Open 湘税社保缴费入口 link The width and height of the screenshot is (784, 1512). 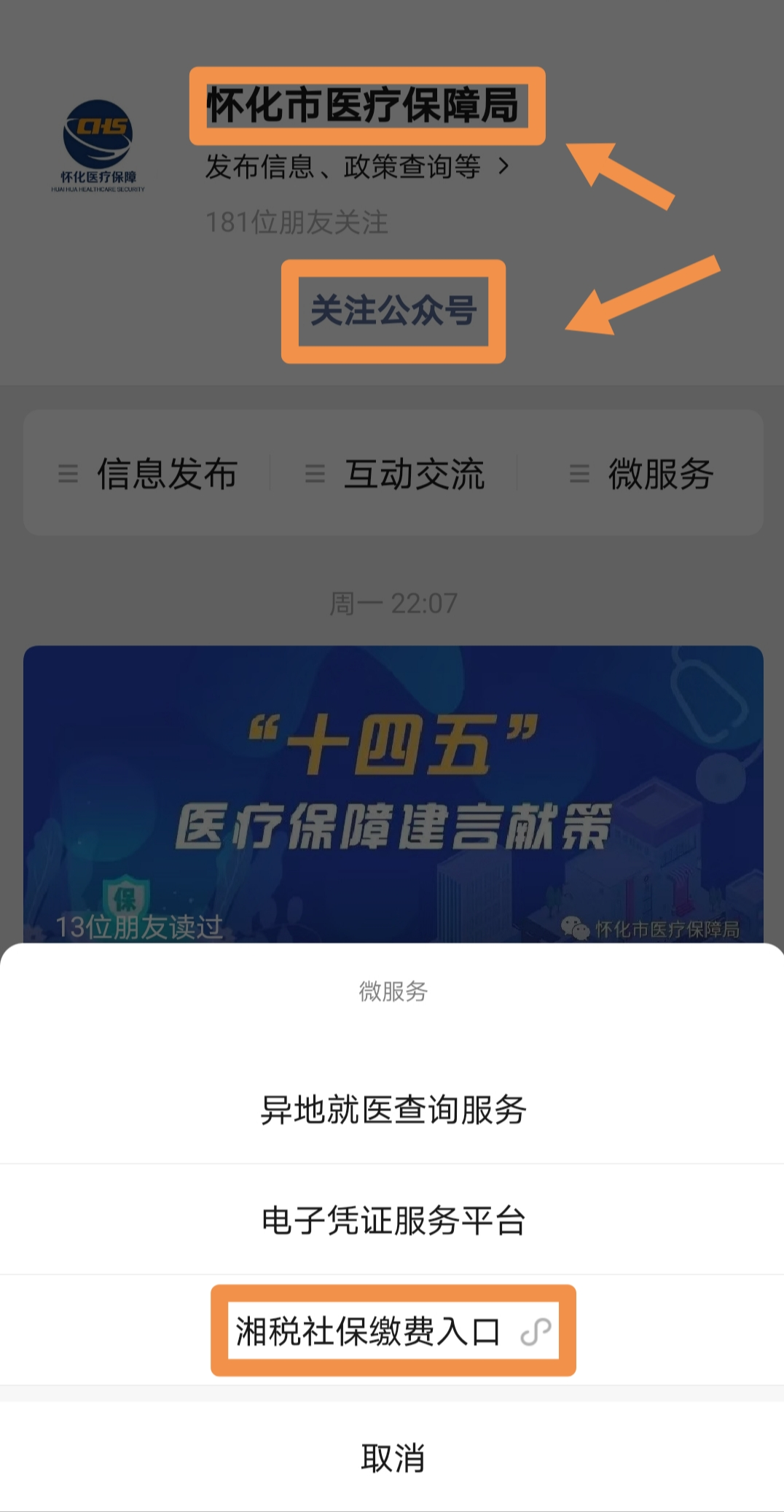tap(393, 1331)
